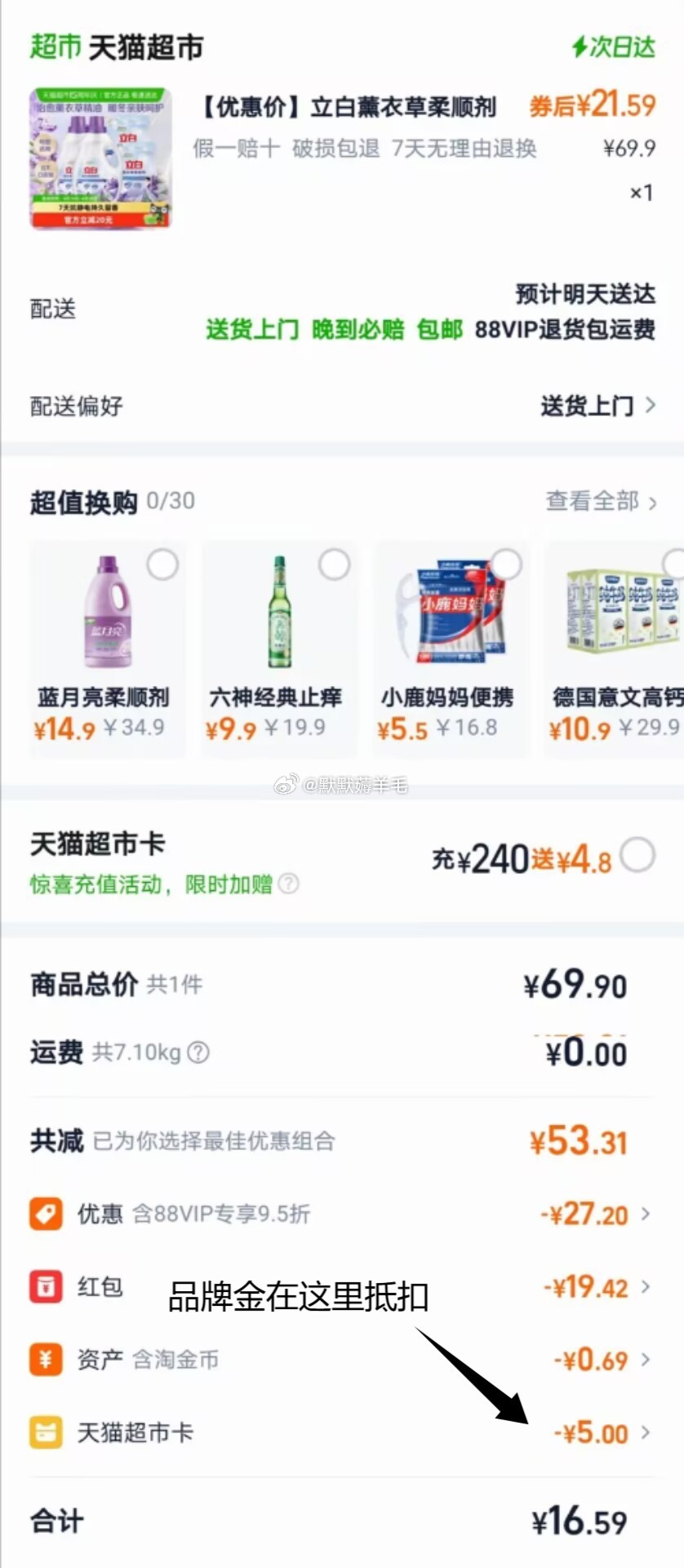Select the 六神经典止痒 add-on deal
Image resolution: width=684 pixels, height=1568 pixels.
point(334,564)
